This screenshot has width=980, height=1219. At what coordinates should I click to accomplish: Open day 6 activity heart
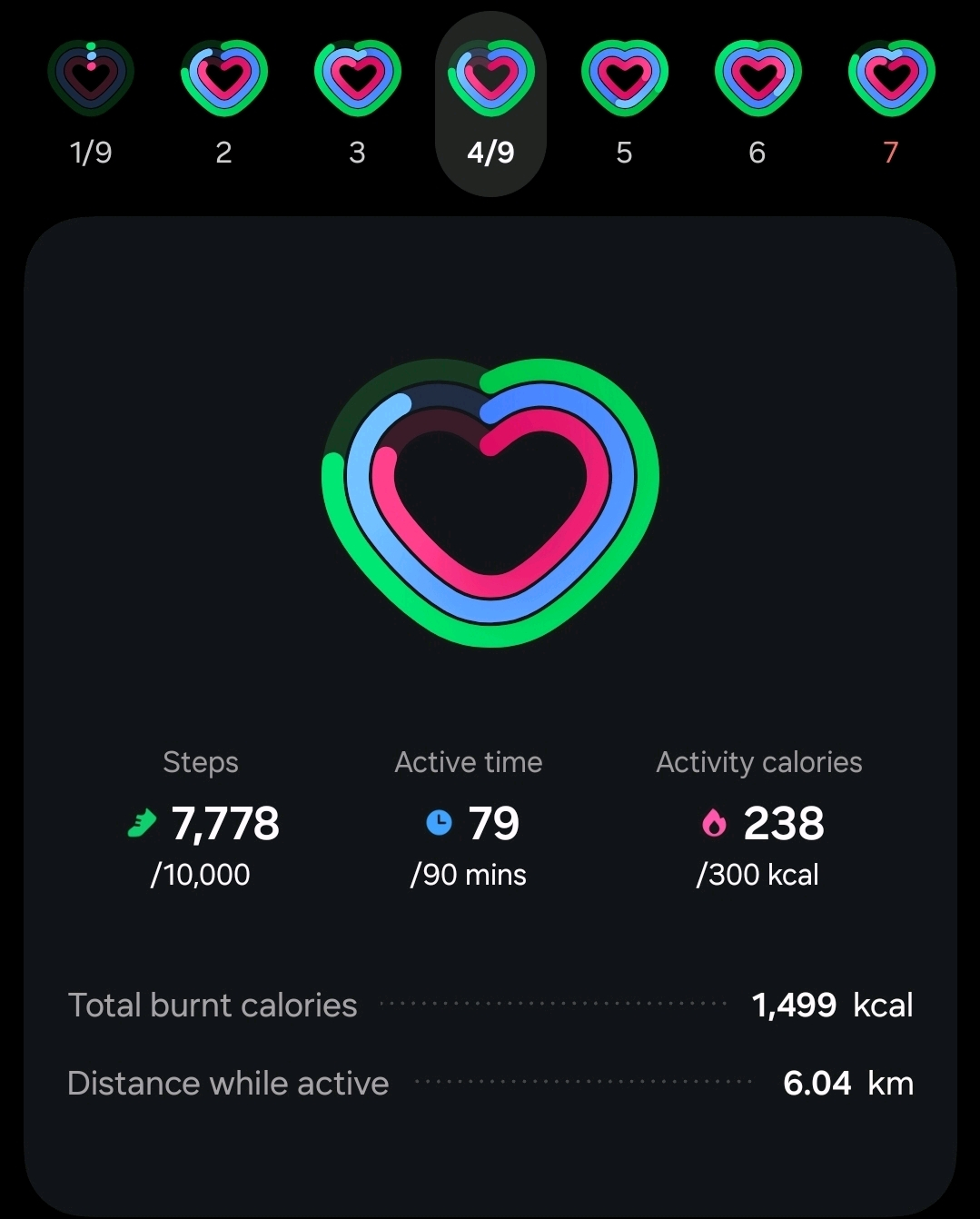point(757,102)
